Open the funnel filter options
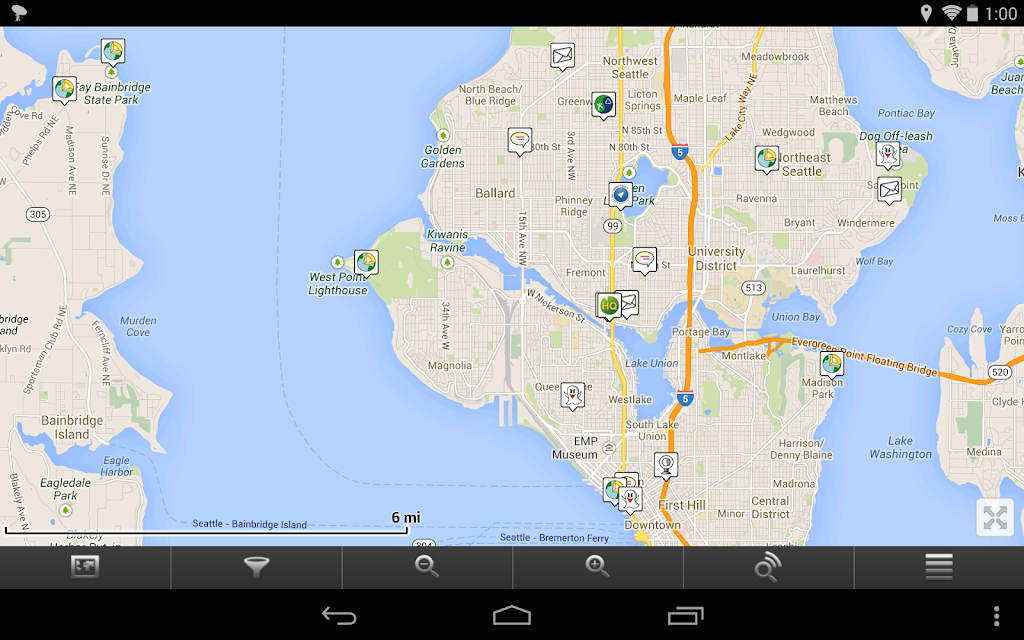1024x640 pixels. (256, 567)
